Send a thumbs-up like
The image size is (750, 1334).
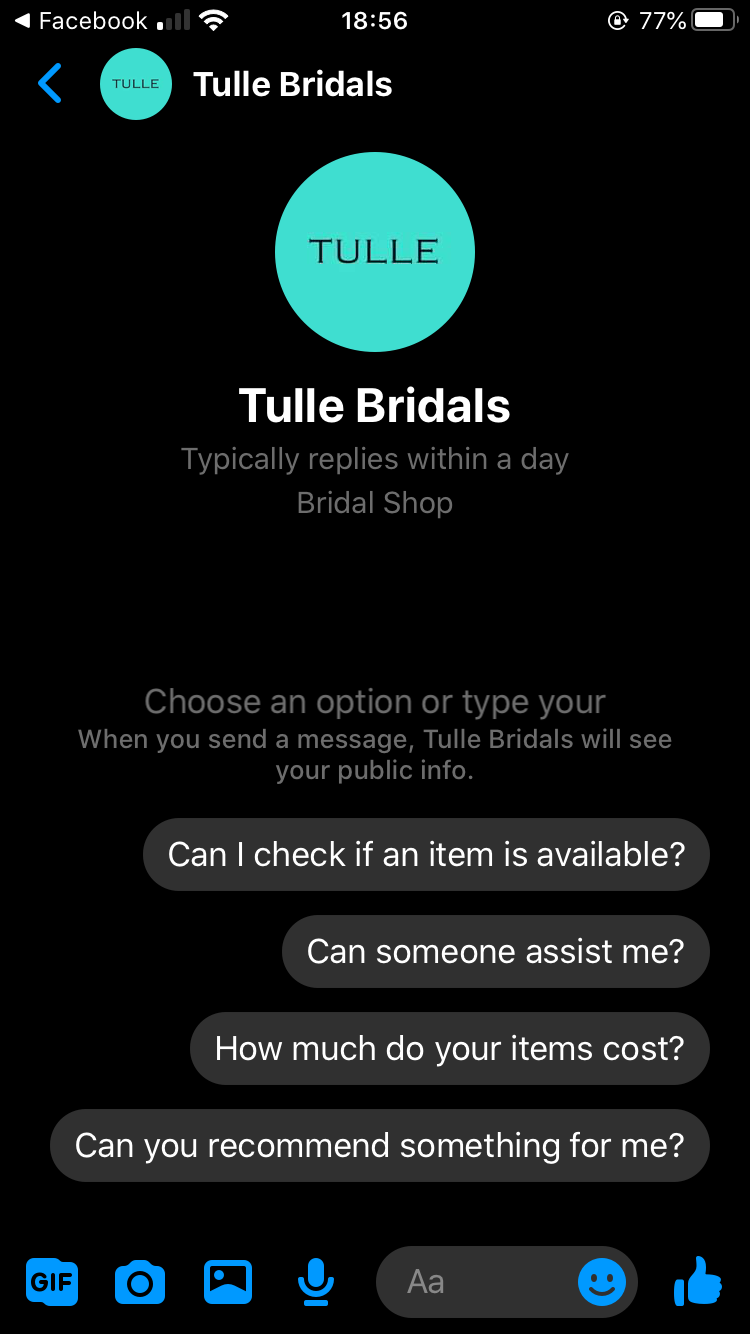698,1280
